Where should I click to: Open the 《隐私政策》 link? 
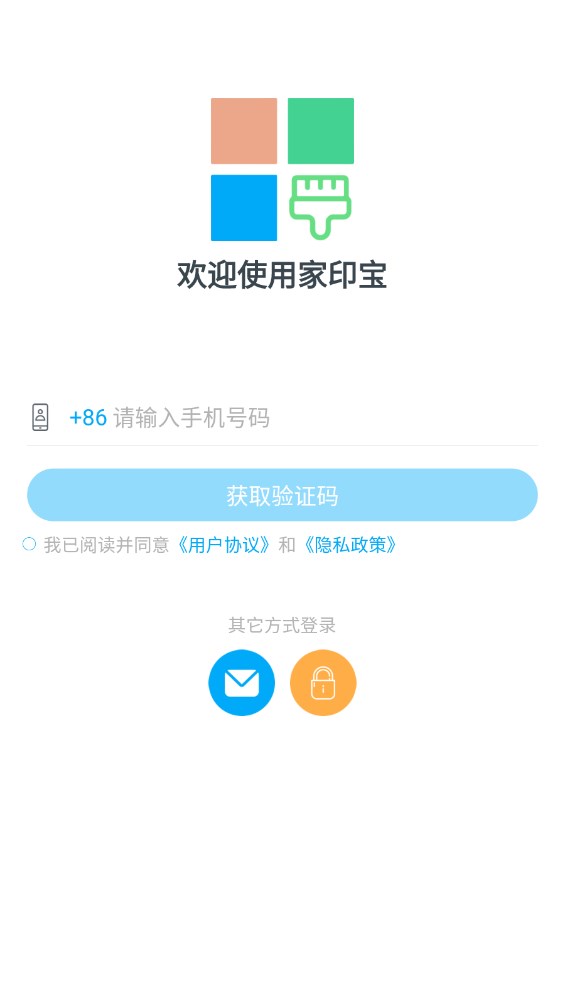click(x=350, y=545)
